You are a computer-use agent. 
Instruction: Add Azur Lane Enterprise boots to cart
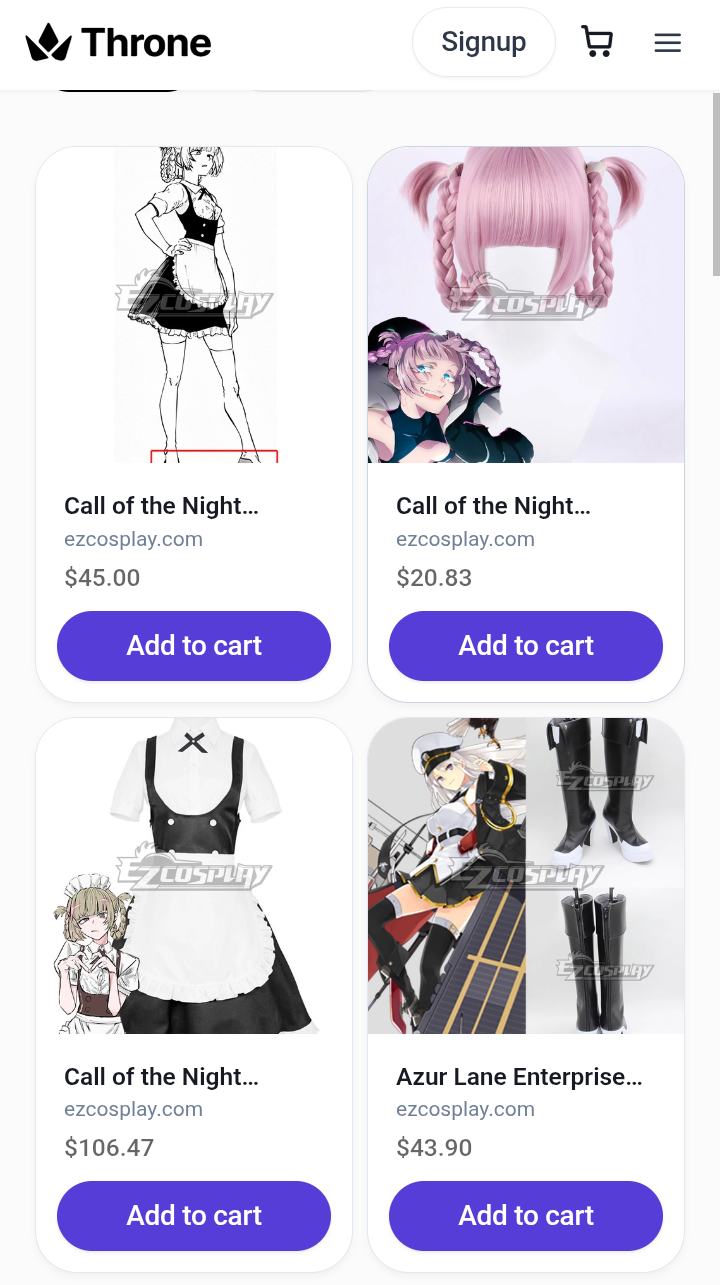[526, 1216]
